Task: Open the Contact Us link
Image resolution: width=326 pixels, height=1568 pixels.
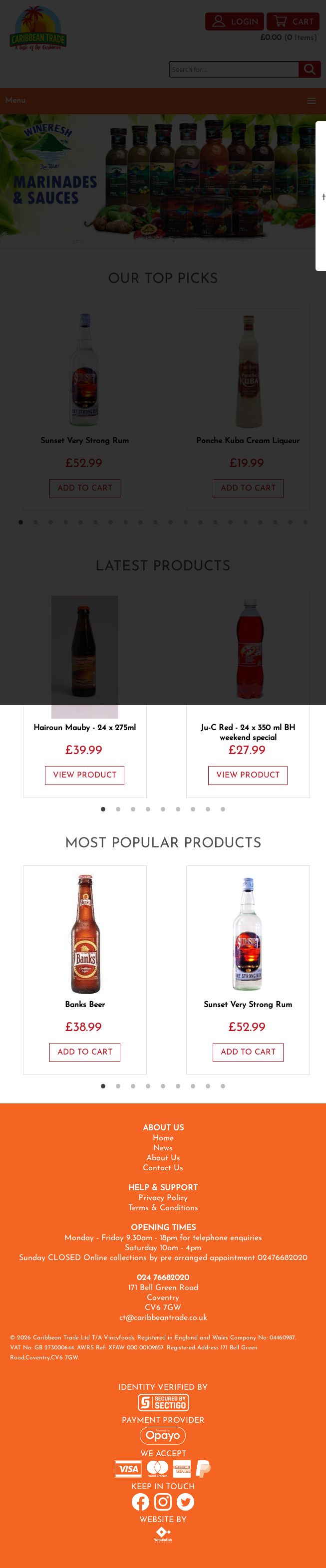Action: pos(163,1167)
